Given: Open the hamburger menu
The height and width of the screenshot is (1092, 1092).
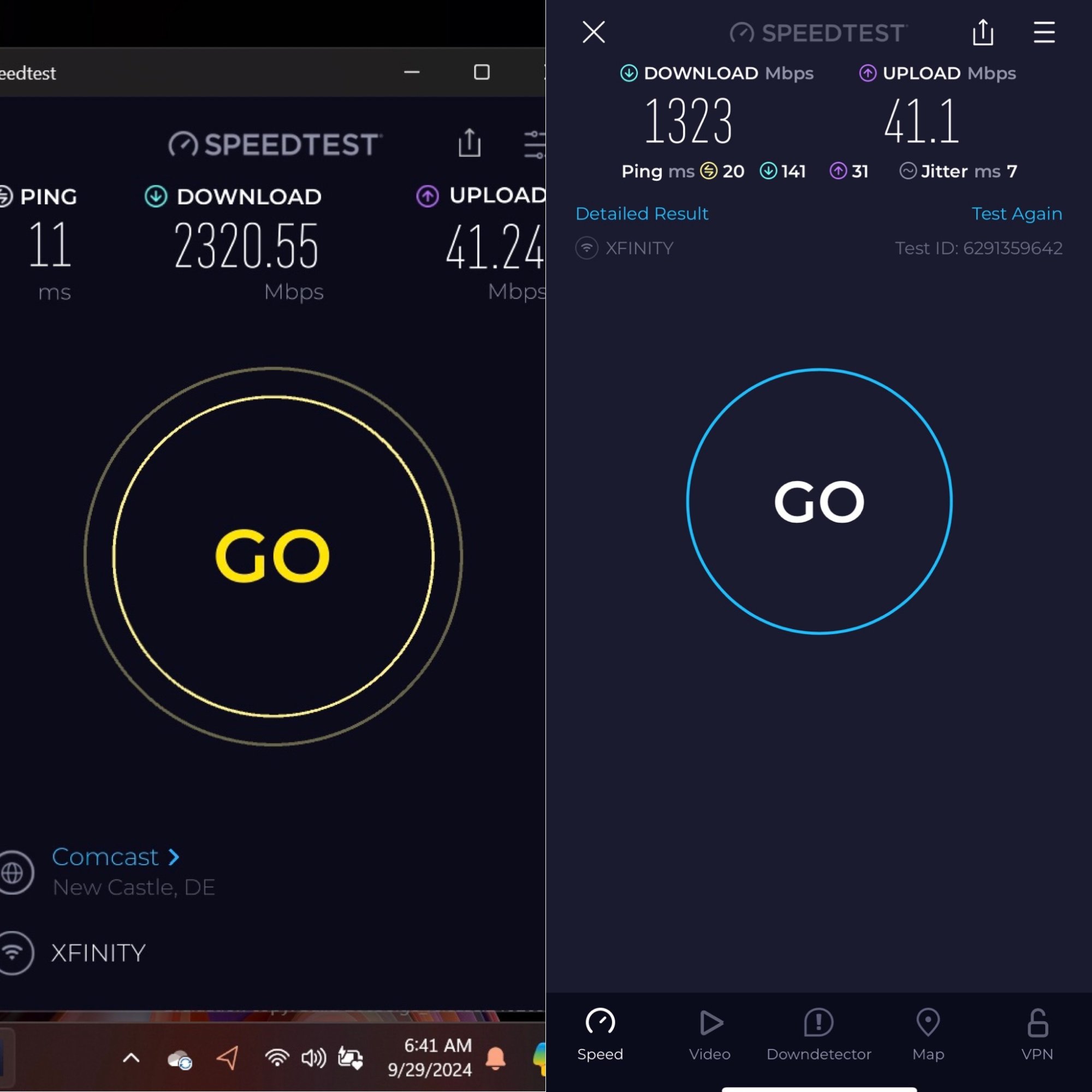Looking at the screenshot, I should pyautogui.click(x=1044, y=32).
